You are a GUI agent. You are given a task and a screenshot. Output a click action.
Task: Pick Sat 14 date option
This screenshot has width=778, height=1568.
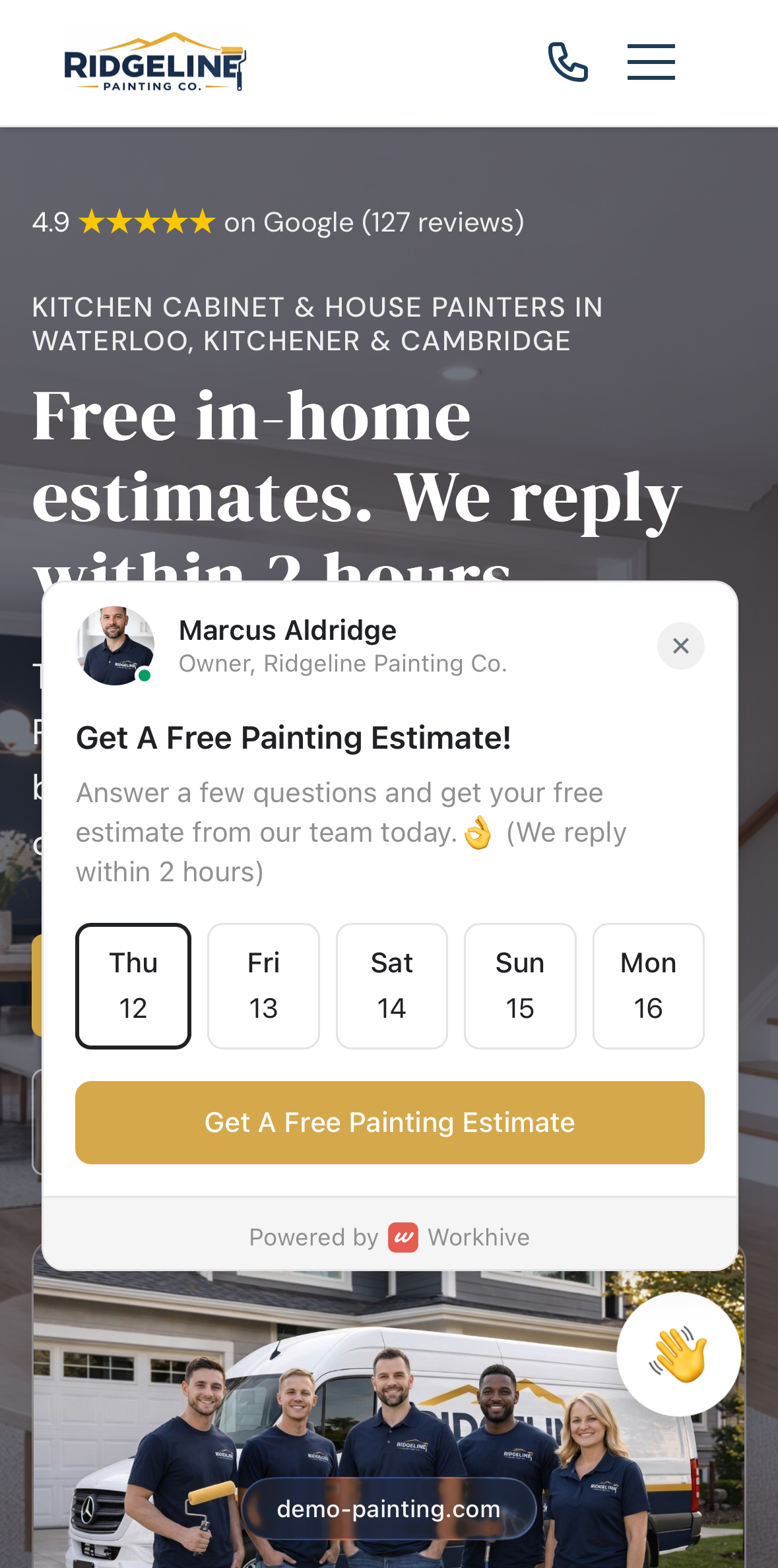coord(392,986)
